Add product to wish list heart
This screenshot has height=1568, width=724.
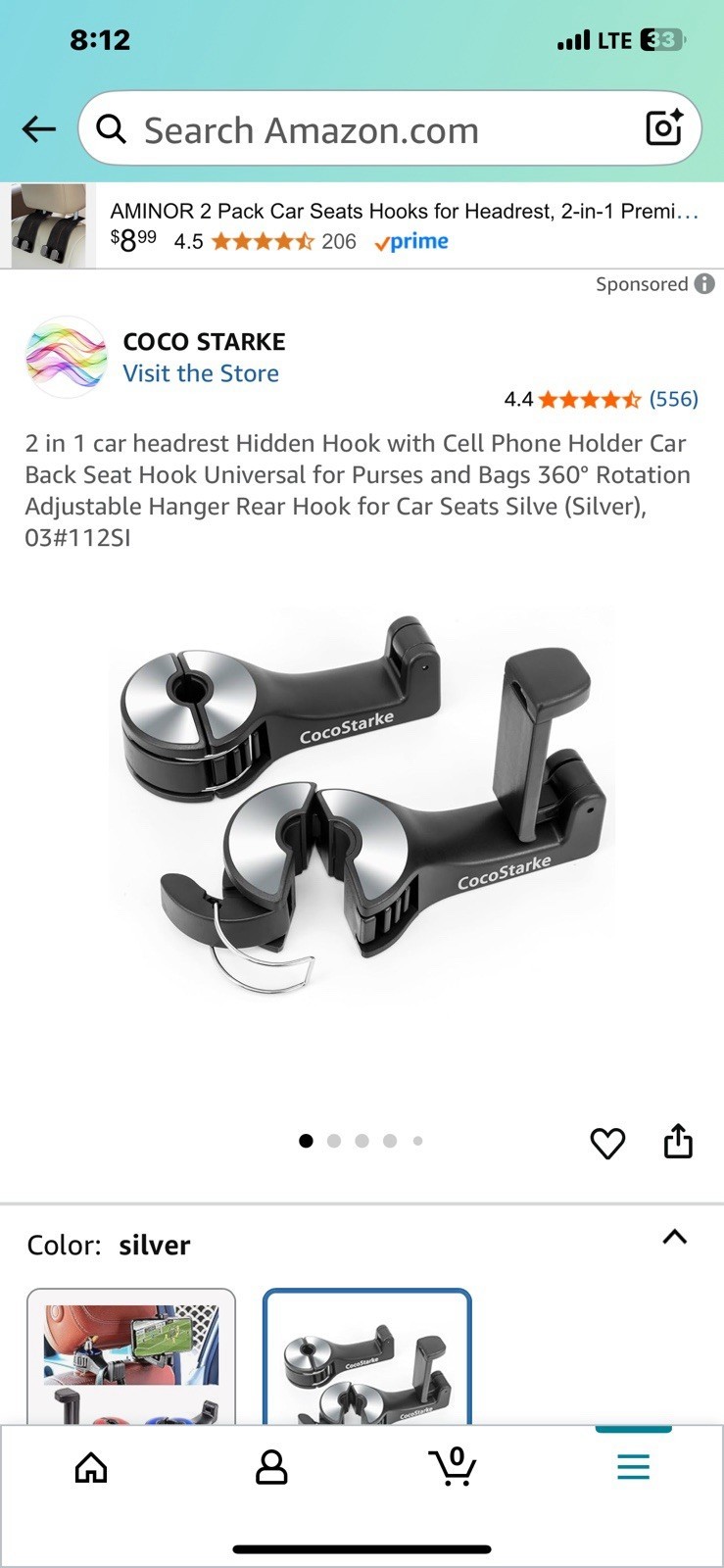coord(607,1143)
